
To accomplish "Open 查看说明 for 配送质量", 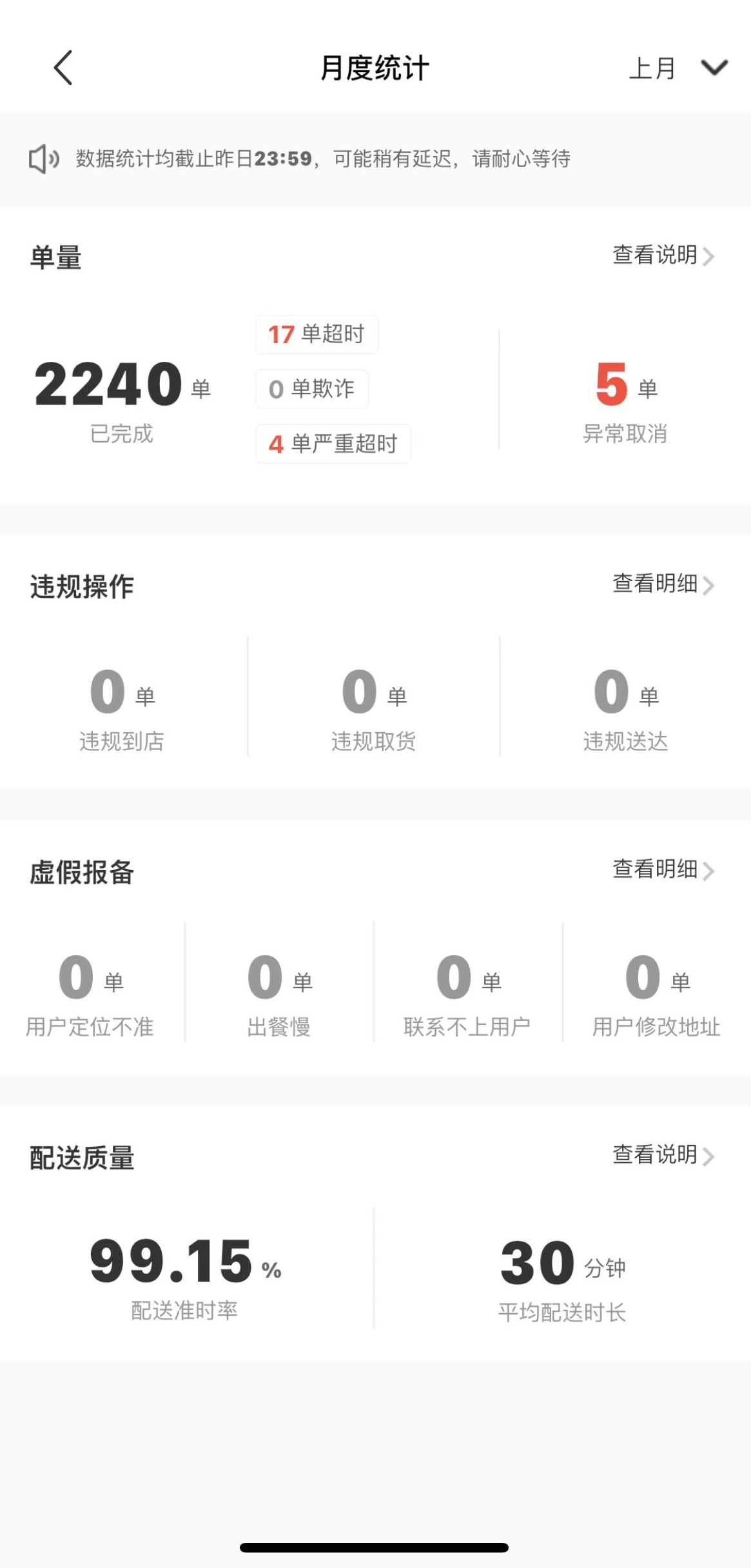I will pos(663,1155).
